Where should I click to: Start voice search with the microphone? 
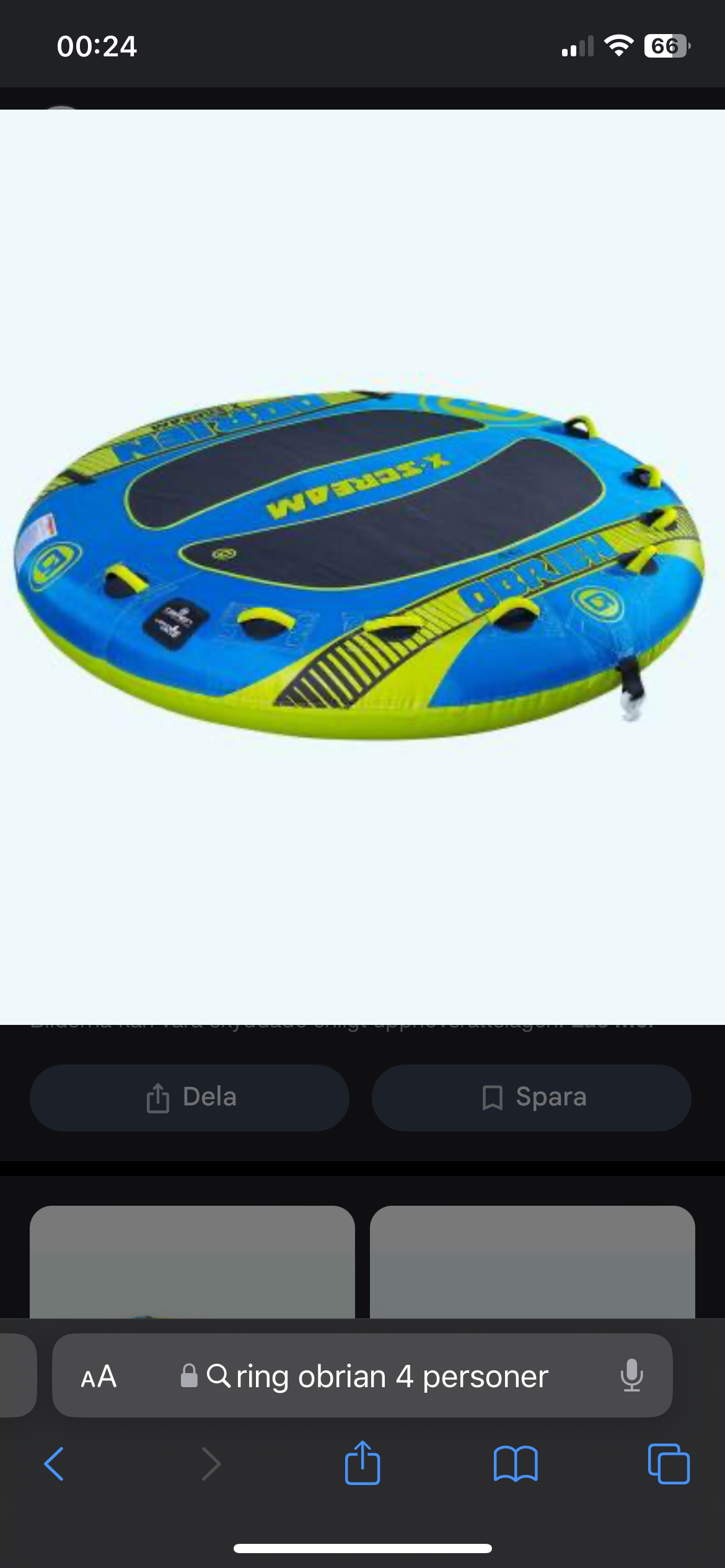(631, 1376)
